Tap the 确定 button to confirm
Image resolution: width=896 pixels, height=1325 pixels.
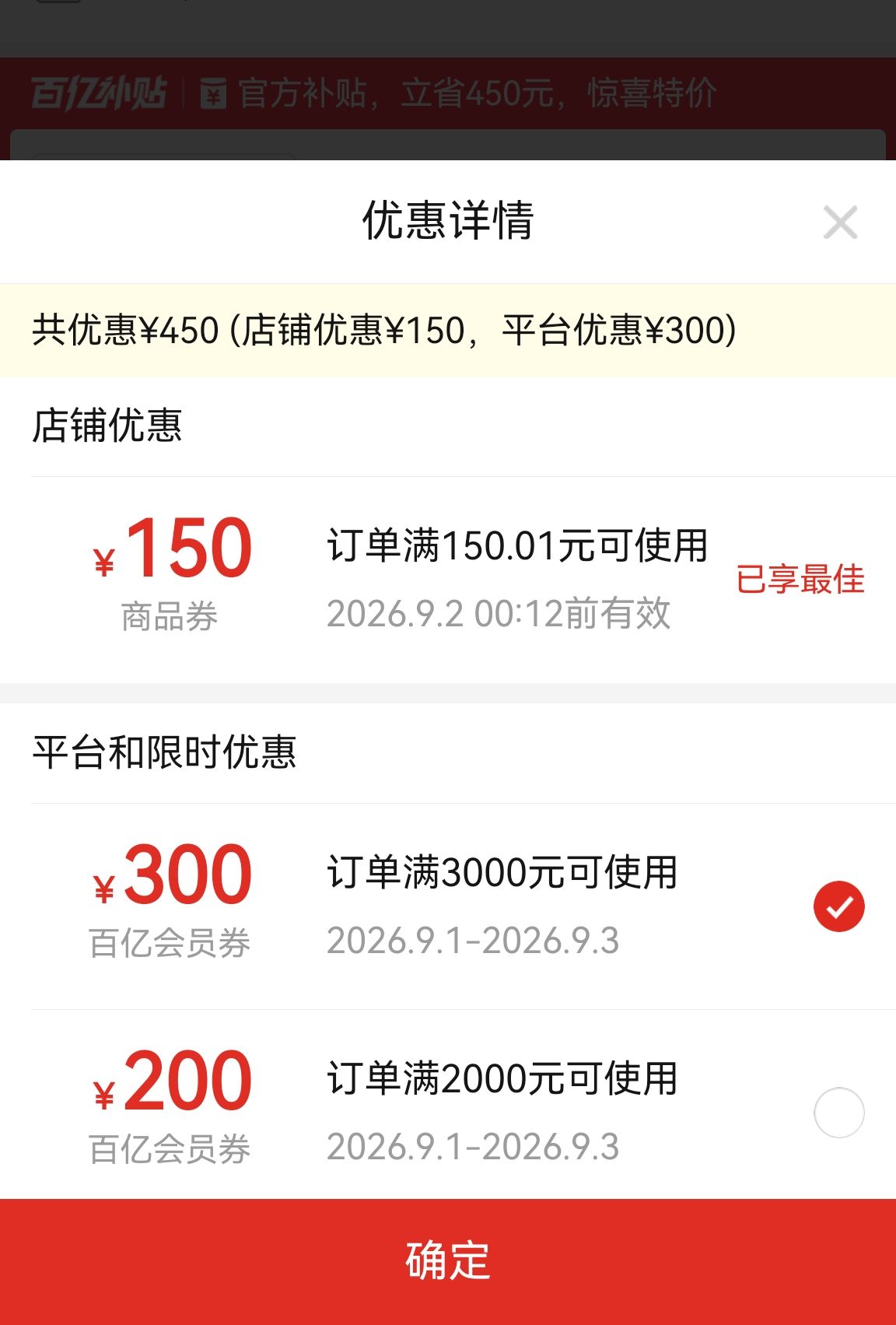click(448, 1261)
